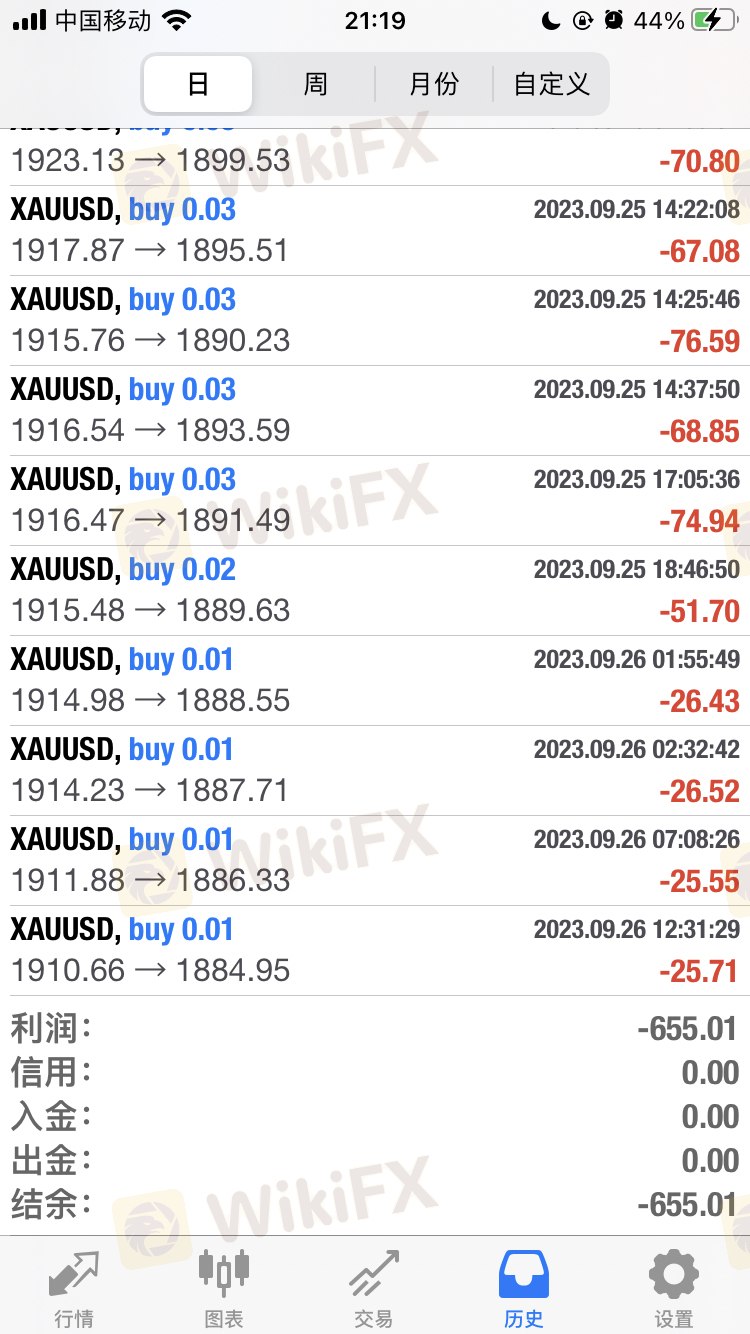
Task: Expand the trade closed at 2023.09.25 14:22:08
Action: [x=375, y=231]
